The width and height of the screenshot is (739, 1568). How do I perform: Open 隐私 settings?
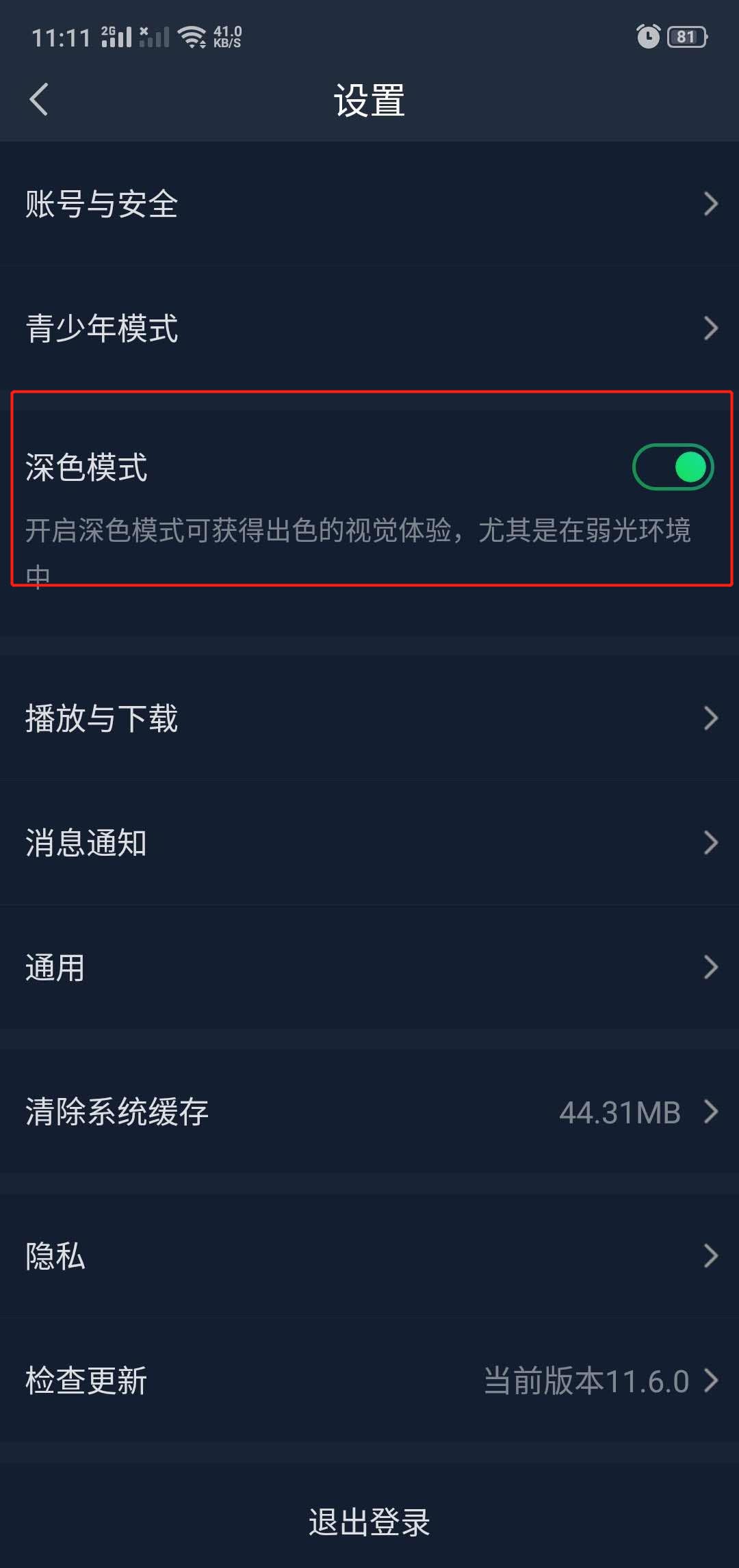pyautogui.click(x=369, y=1256)
